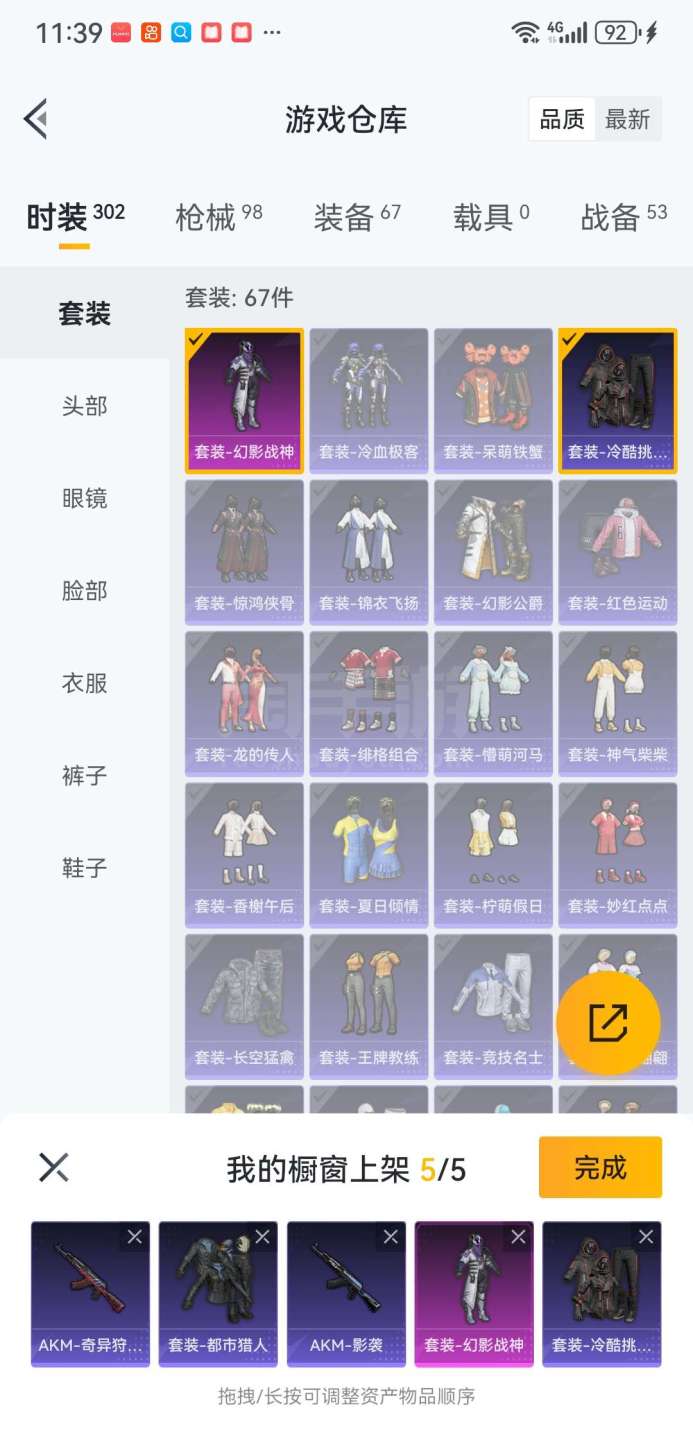Switch to the 装备 tab

coord(356,216)
